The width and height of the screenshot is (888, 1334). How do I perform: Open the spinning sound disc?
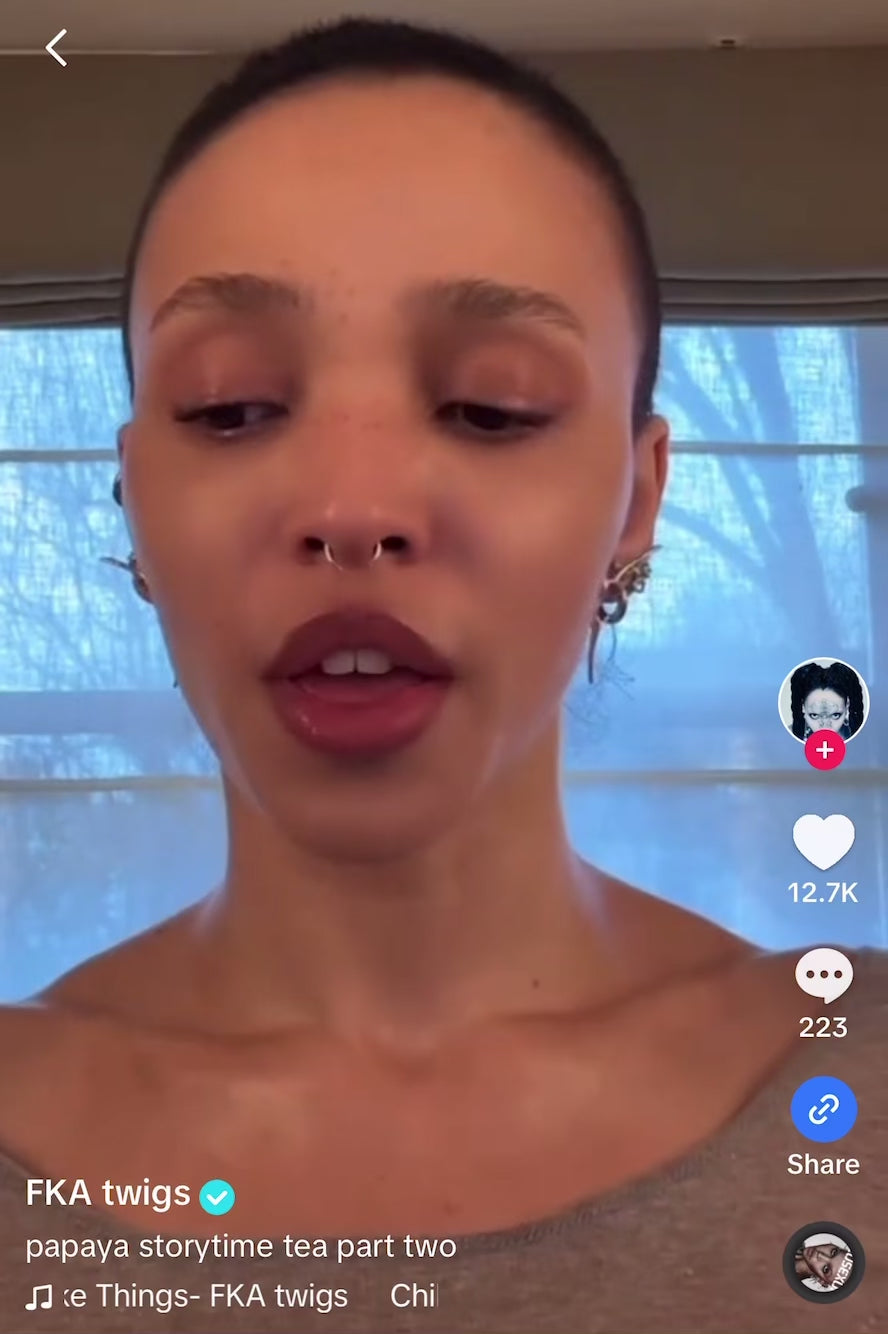click(x=823, y=1262)
